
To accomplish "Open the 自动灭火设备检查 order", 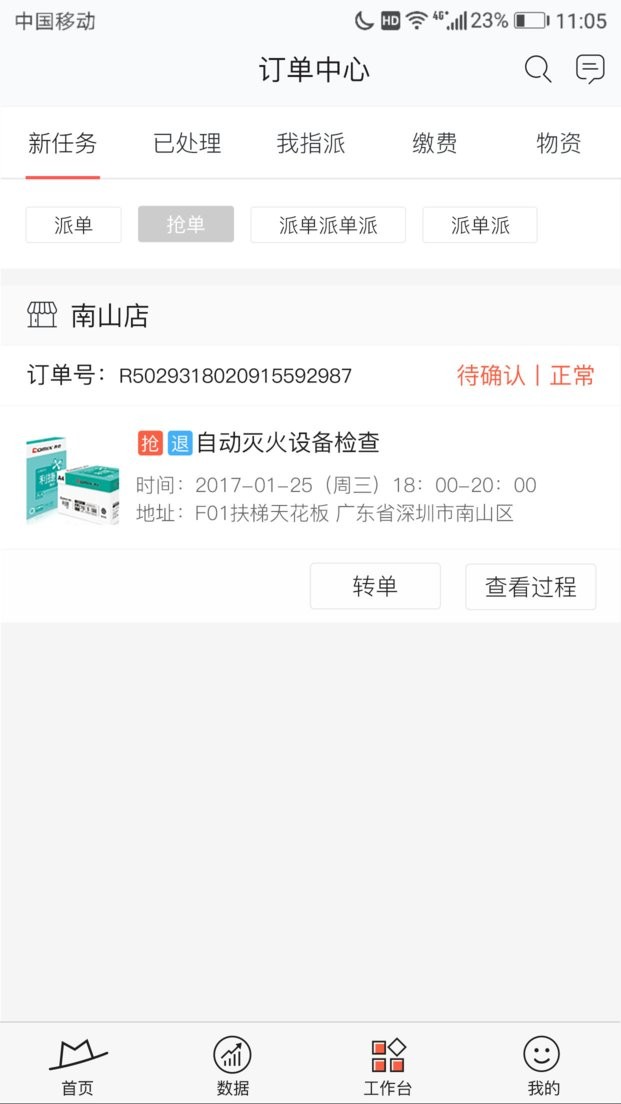I will [288, 442].
